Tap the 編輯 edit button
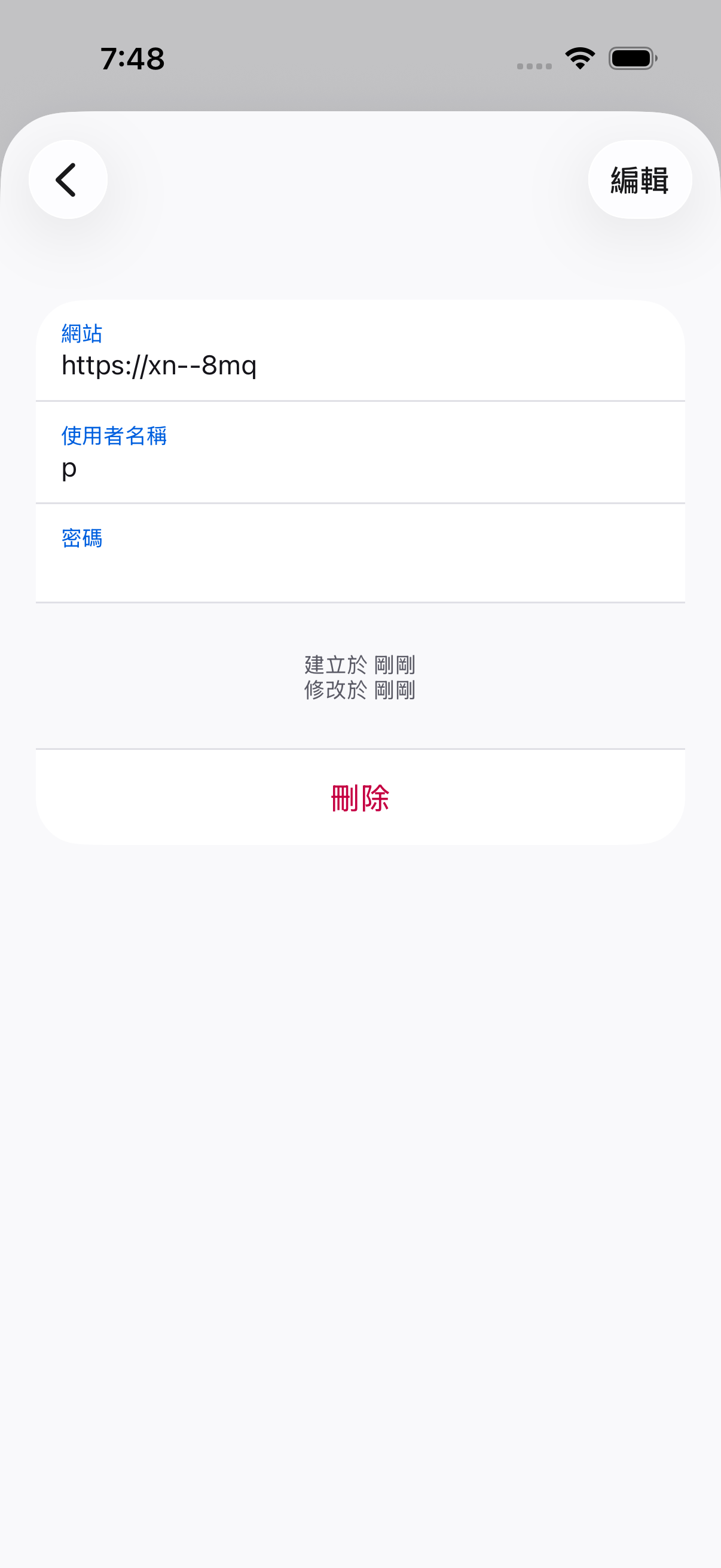721x1568 pixels. click(x=640, y=179)
